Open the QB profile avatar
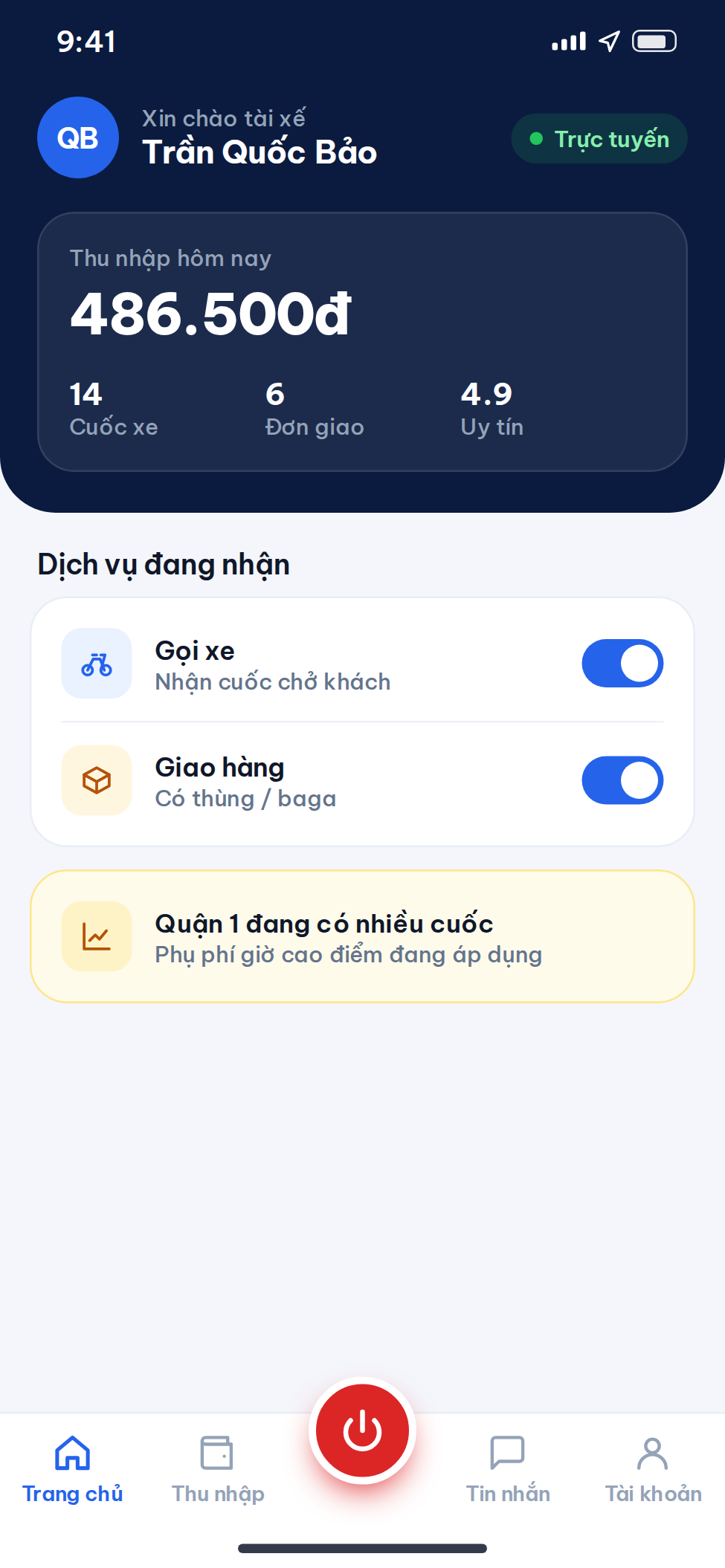Screen dimensions: 725x1568 (78, 137)
